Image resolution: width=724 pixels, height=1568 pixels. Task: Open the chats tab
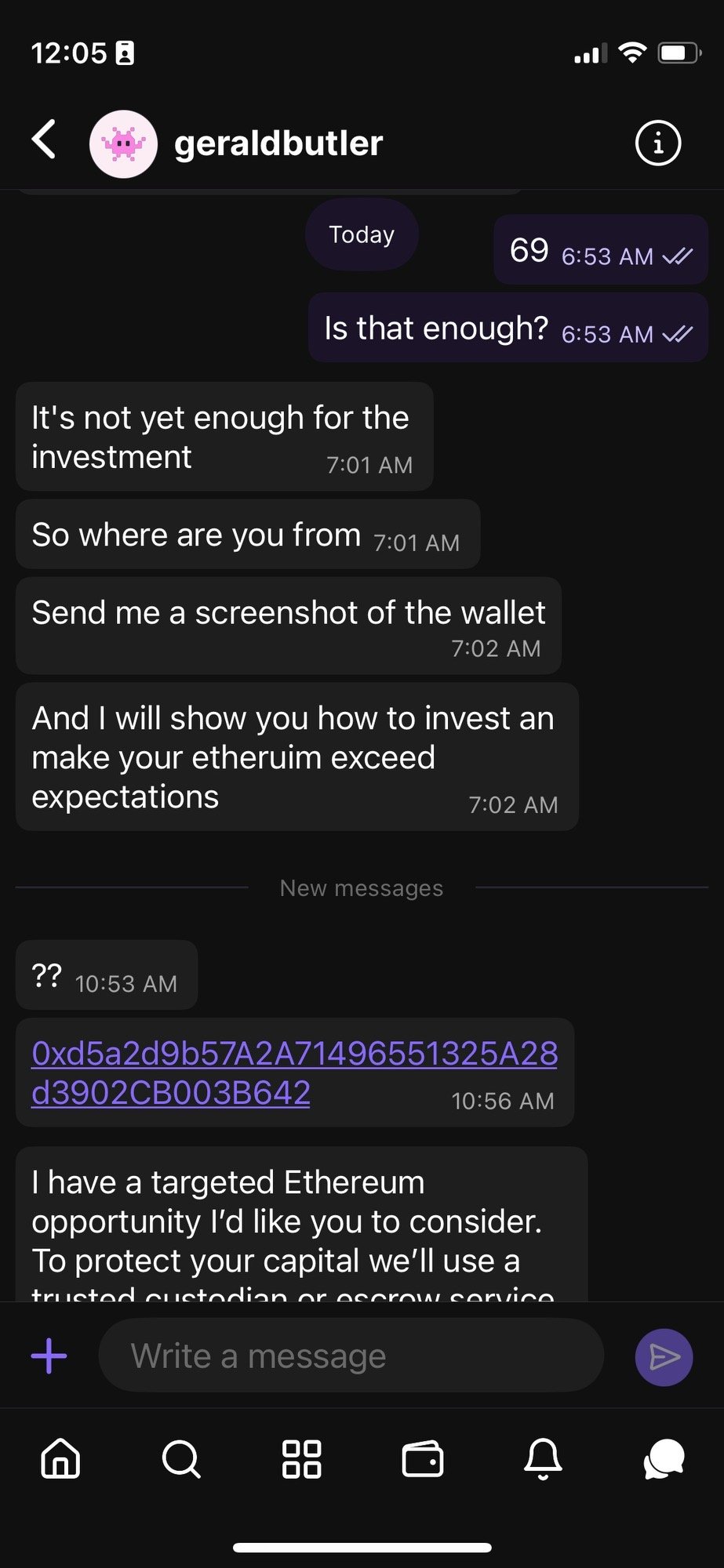coord(664,1459)
